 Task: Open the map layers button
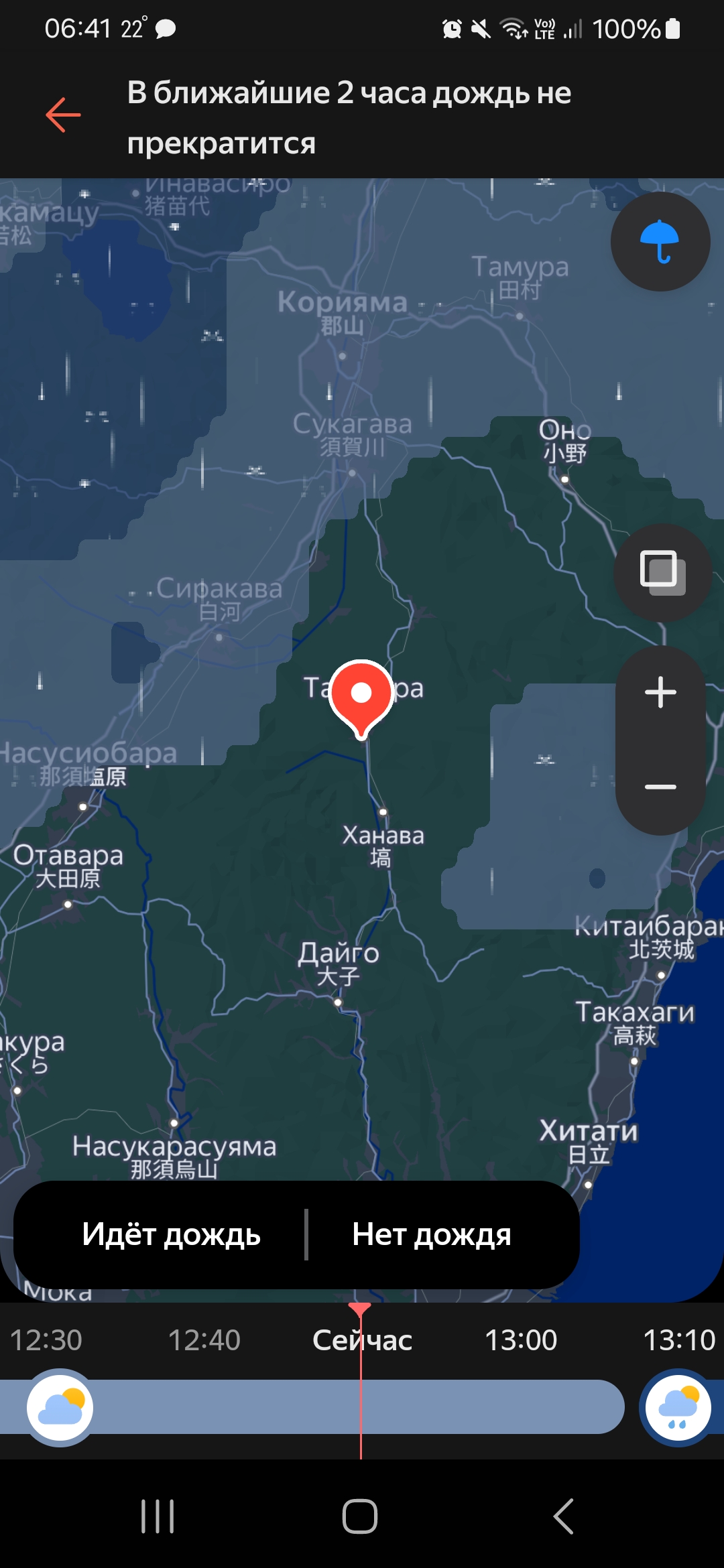(662, 572)
